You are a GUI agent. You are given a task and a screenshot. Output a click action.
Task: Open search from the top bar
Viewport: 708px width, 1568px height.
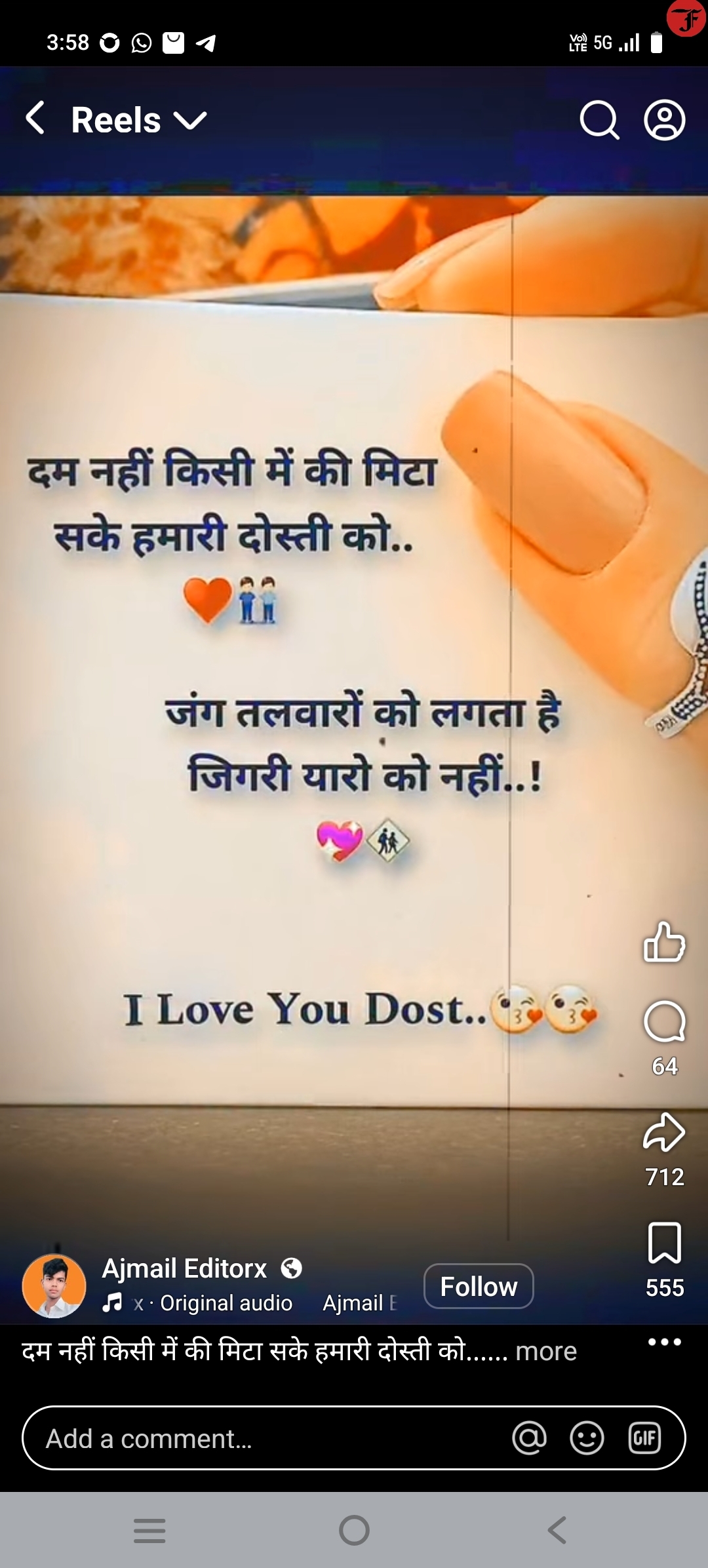pos(599,120)
